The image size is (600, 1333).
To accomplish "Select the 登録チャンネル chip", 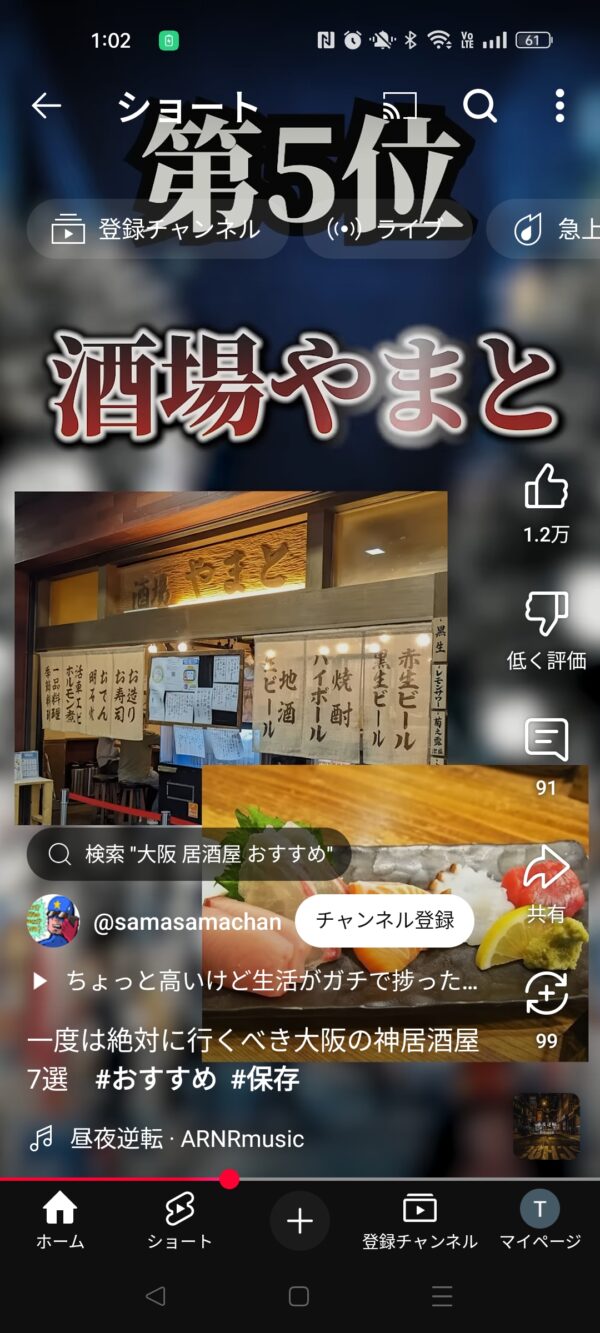I will pos(158,229).
